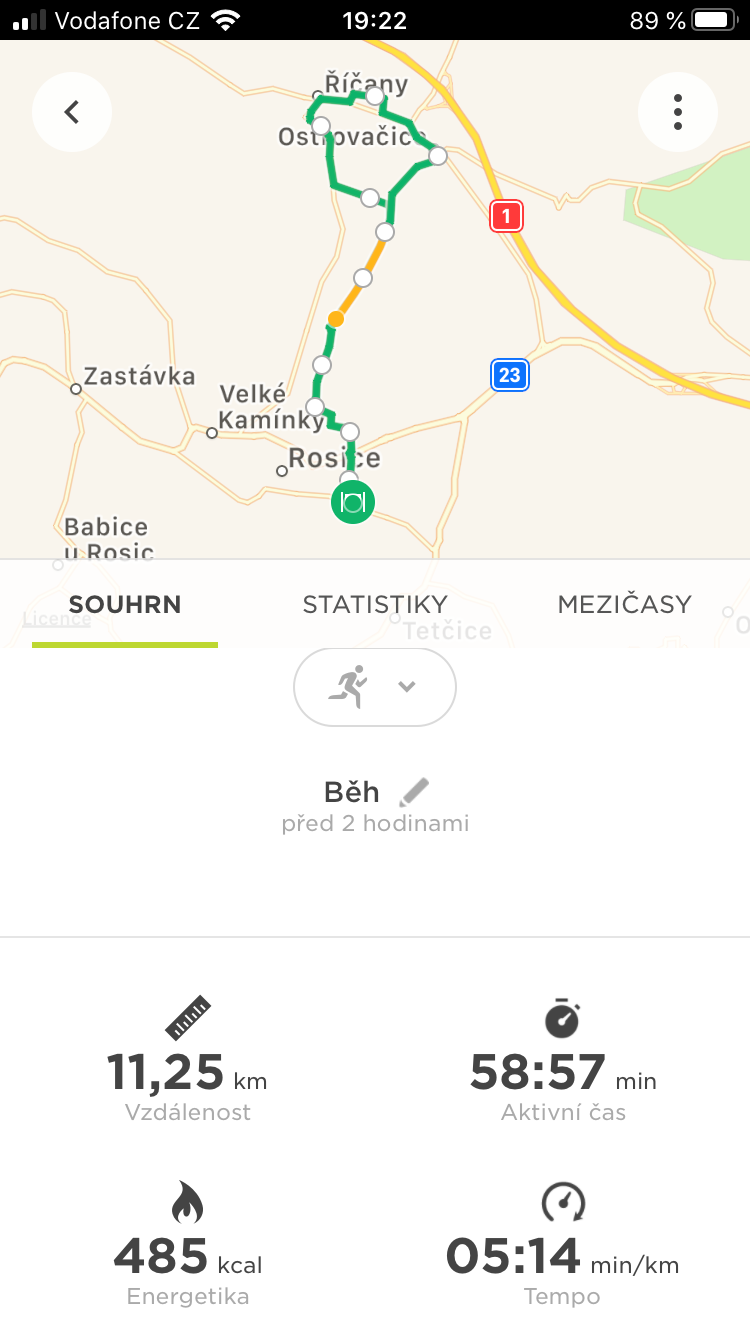750x1334 pixels.
Task: Edit the Běh activity name with pencil
Action: point(414,792)
